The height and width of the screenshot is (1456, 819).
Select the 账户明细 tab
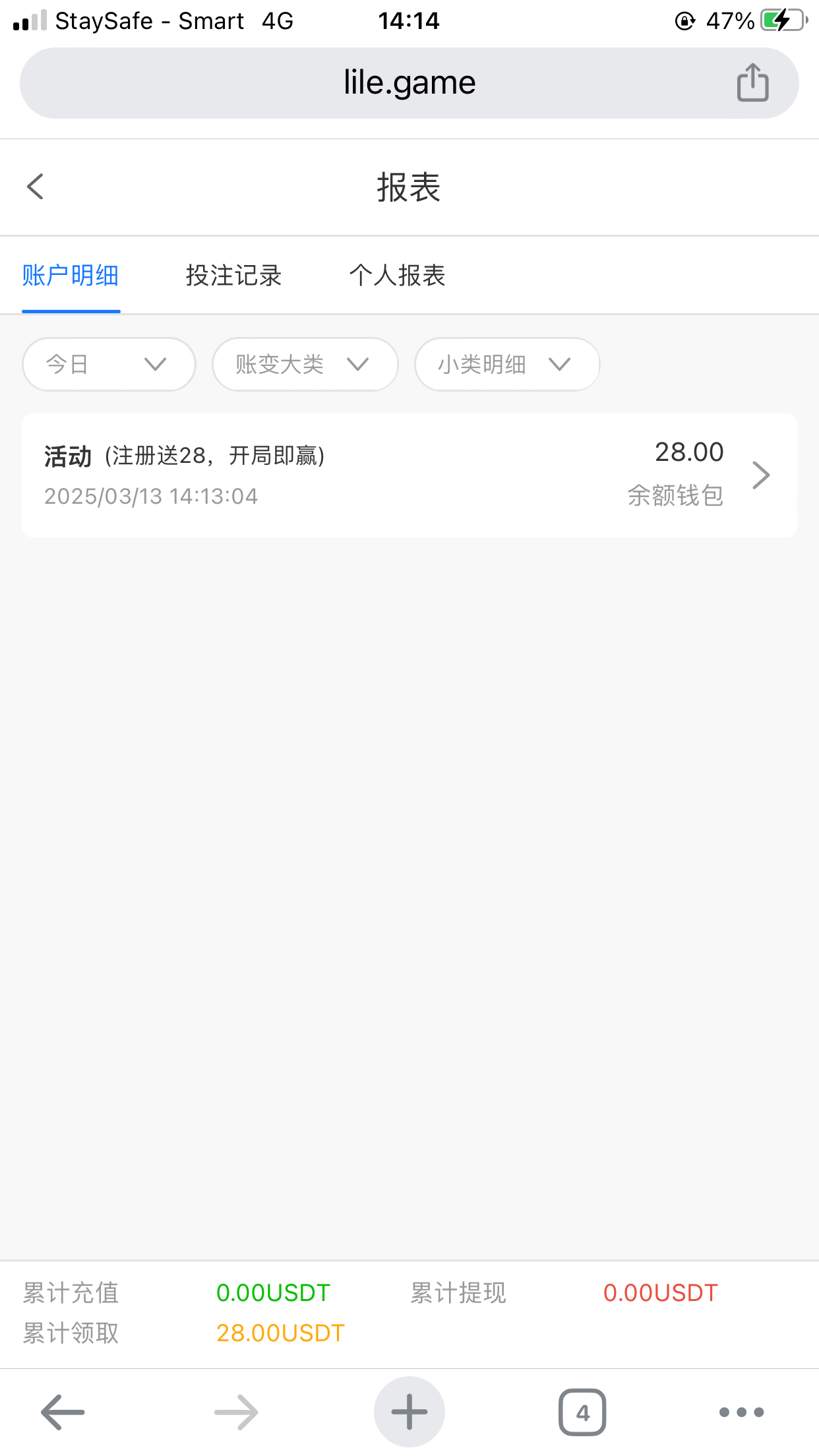tap(71, 276)
